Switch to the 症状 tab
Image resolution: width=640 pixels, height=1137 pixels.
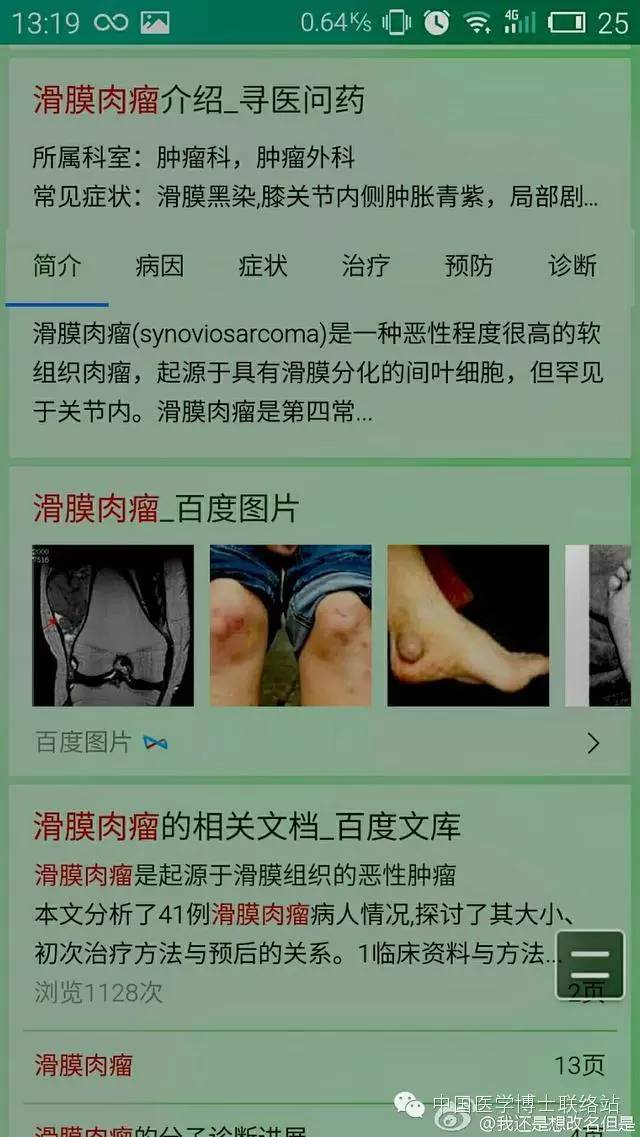[x=263, y=266]
